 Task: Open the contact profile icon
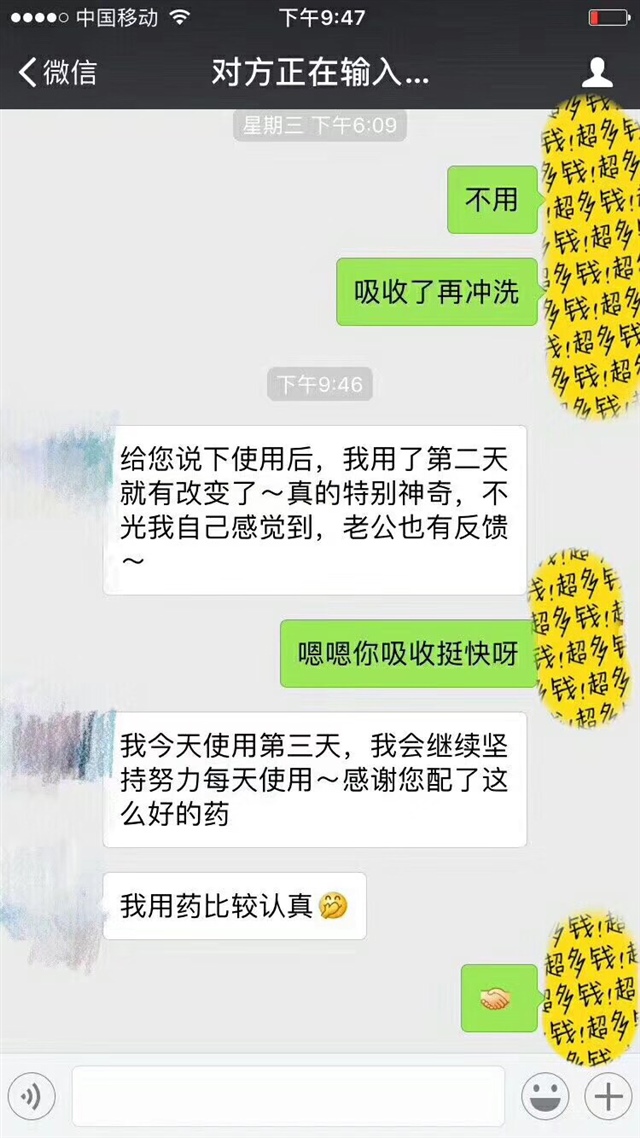597,72
